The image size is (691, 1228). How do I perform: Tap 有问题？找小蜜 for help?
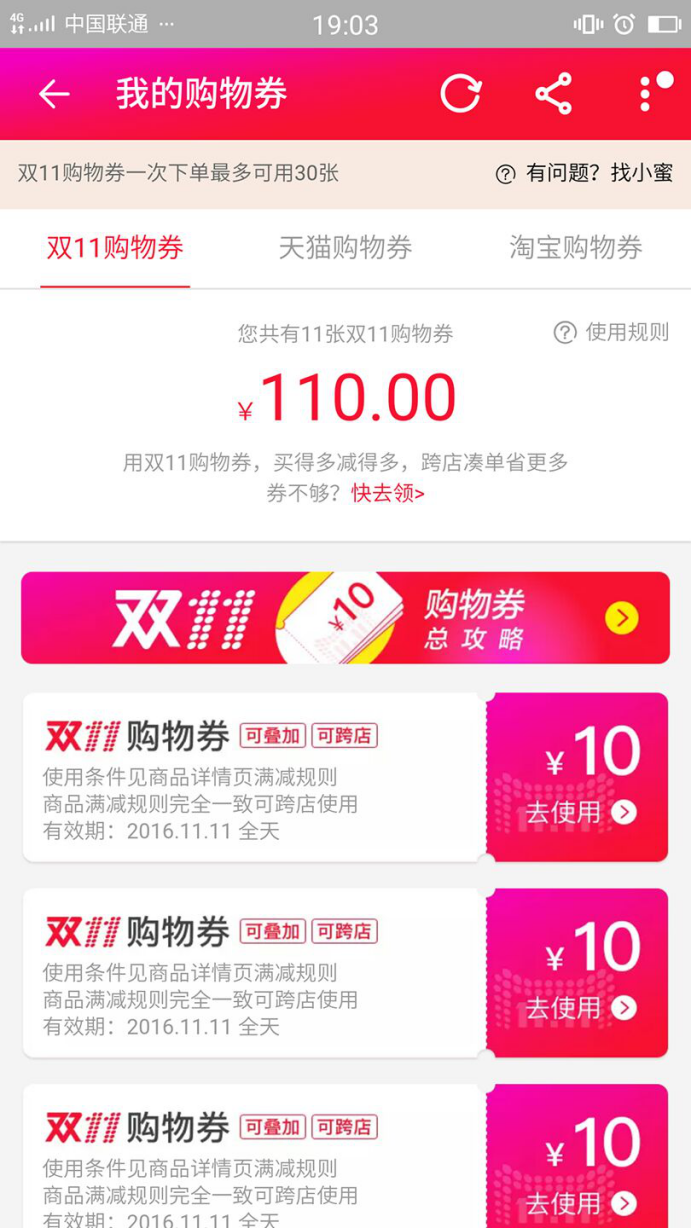pyautogui.click(x=585, y=173)
